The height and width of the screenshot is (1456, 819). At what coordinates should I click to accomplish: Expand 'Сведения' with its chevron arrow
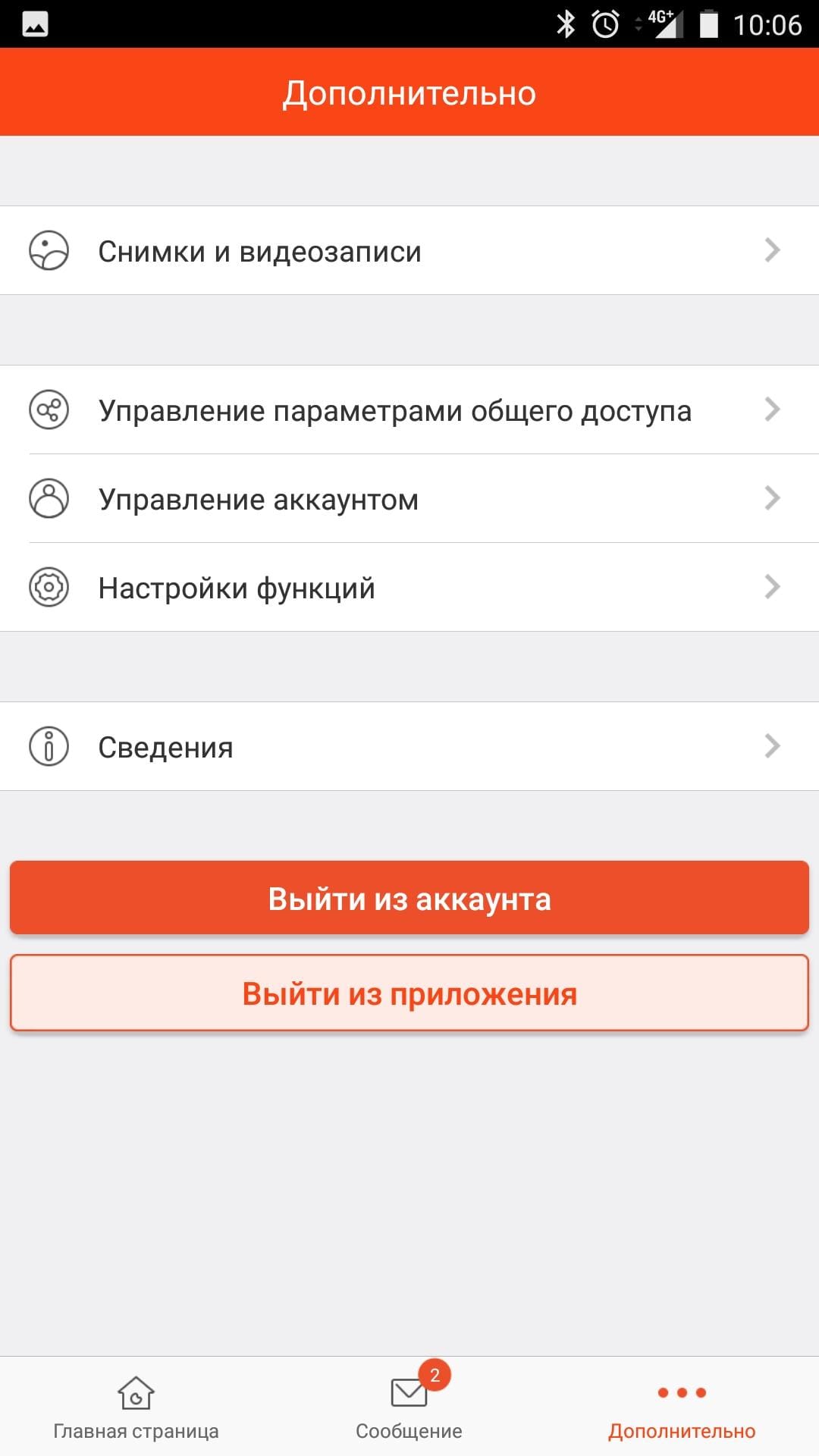click(x=772, y=747)
